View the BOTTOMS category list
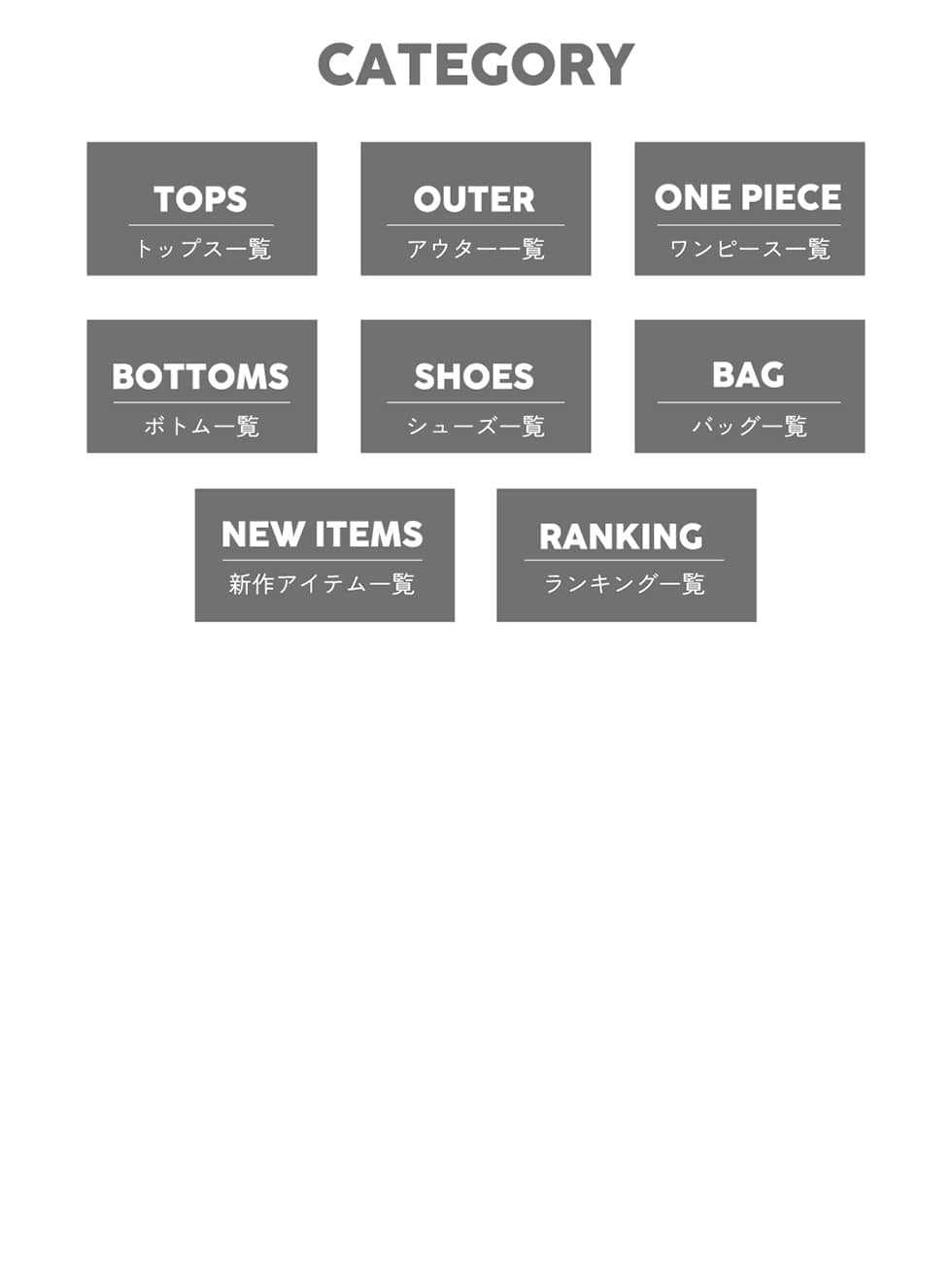This screenshot has height=1278, width=952. (x=201, y=386)
